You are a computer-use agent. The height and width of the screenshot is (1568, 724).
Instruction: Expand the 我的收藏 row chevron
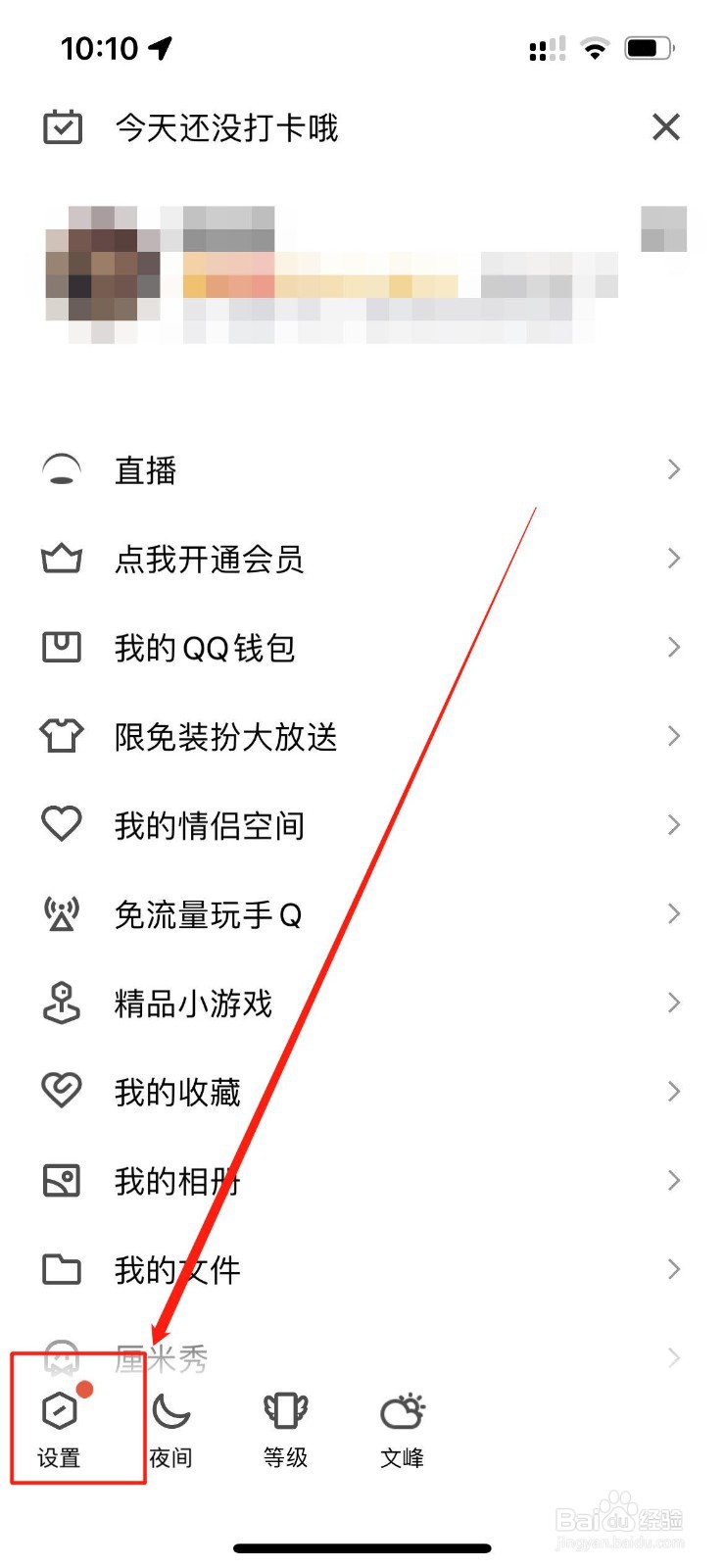point(673,1091)
